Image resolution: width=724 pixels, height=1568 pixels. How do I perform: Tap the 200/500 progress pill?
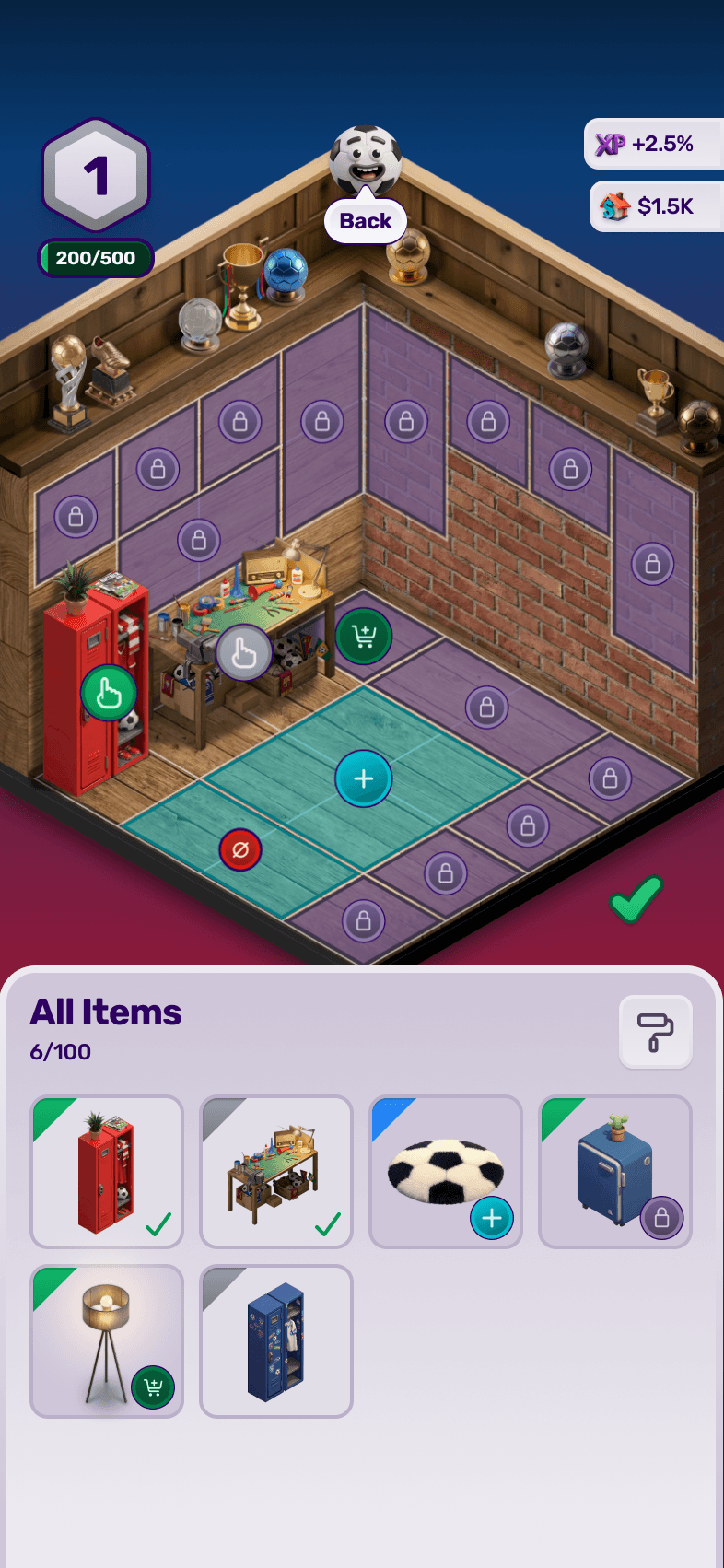click(x=94, y=258)
